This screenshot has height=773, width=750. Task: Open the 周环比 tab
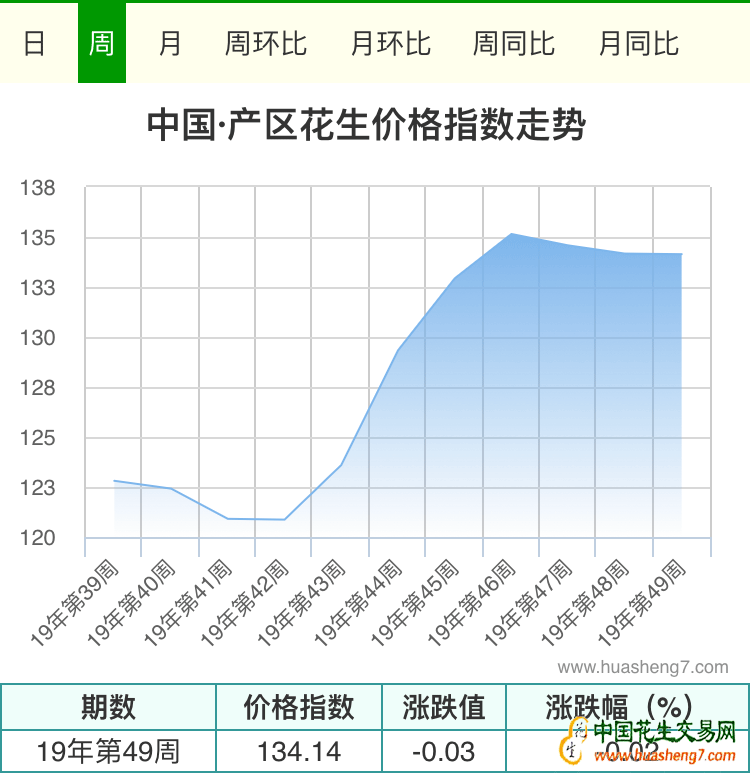[x=266, y=44]
